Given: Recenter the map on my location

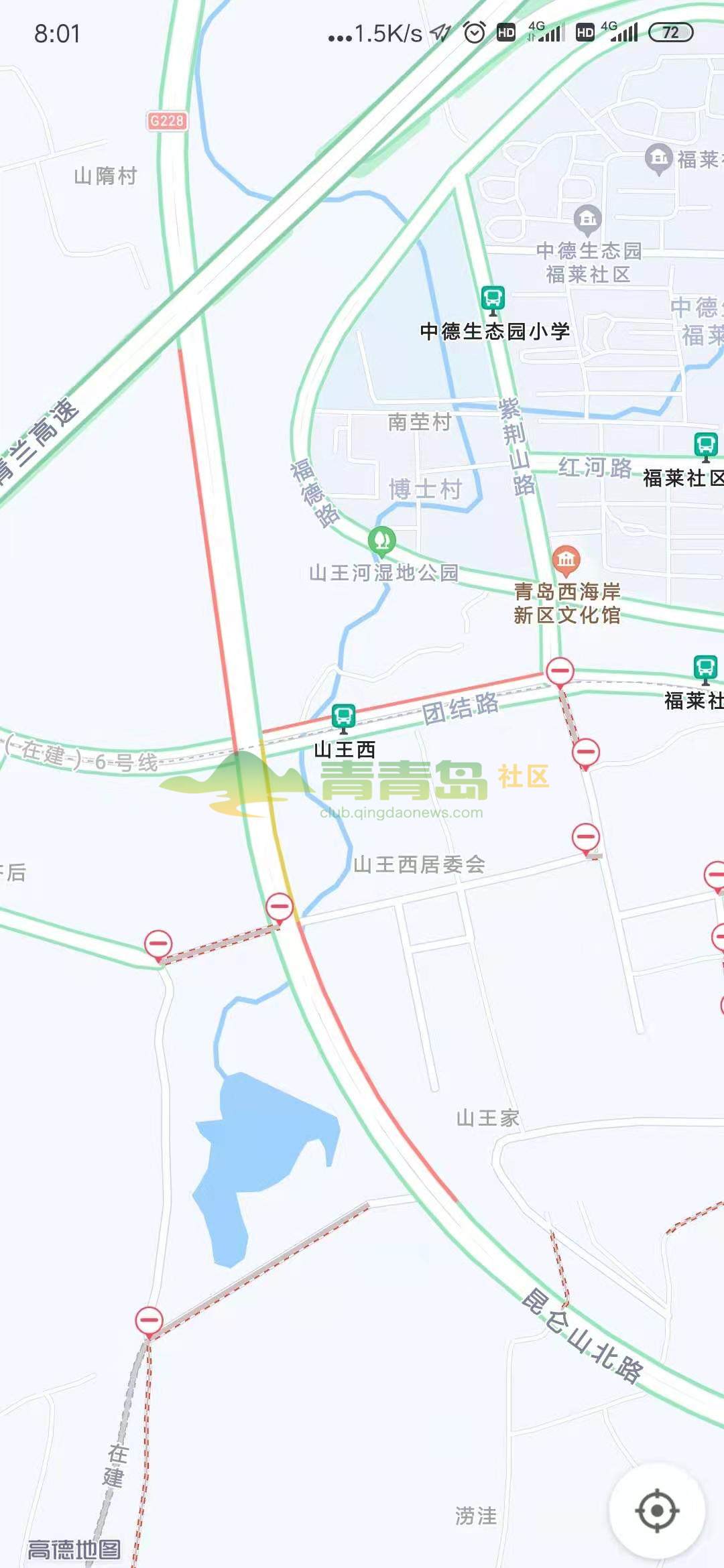Looking at the screenshot, I should 656,1510.
